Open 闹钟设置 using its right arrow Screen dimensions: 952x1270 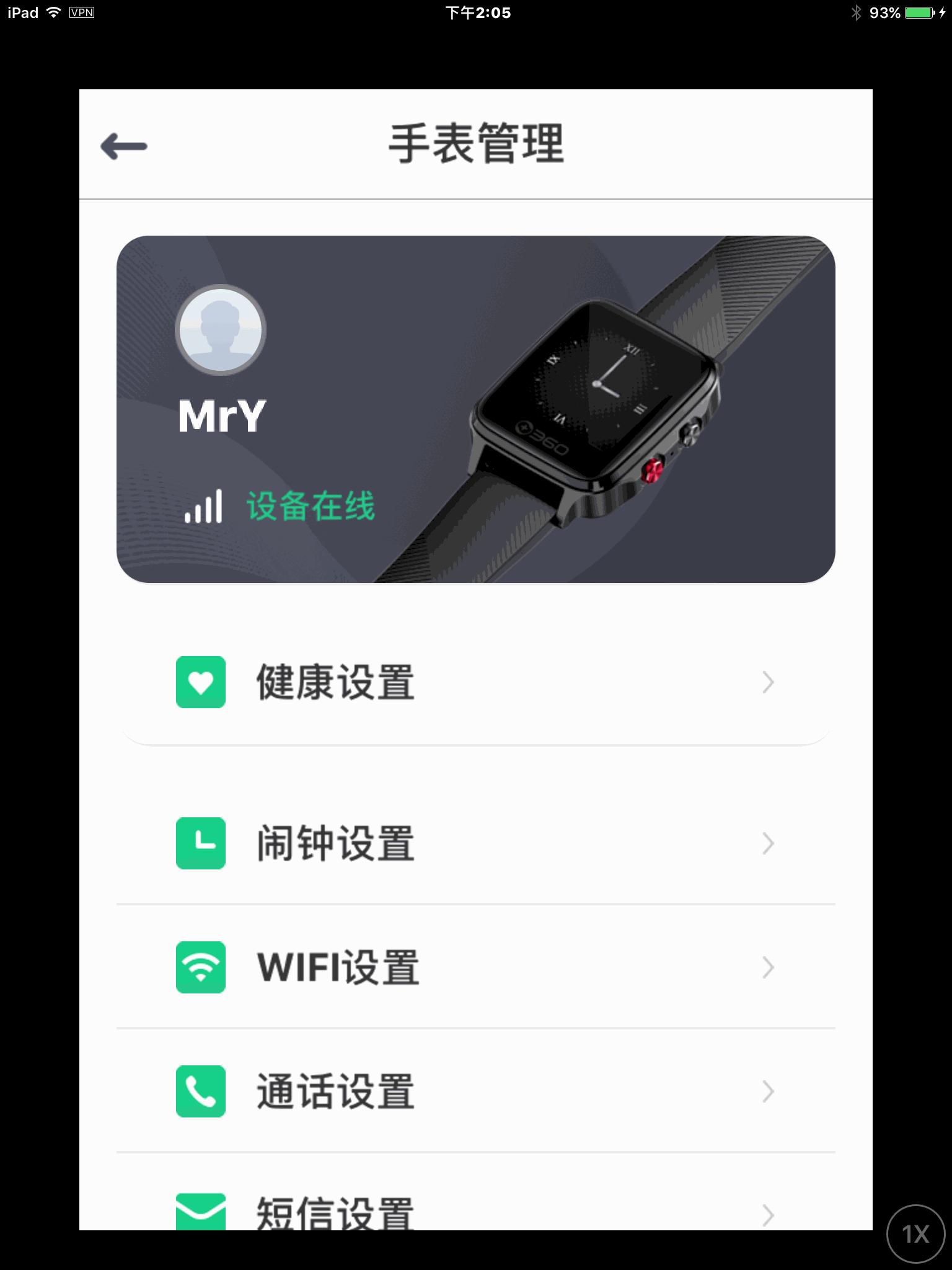769,843
